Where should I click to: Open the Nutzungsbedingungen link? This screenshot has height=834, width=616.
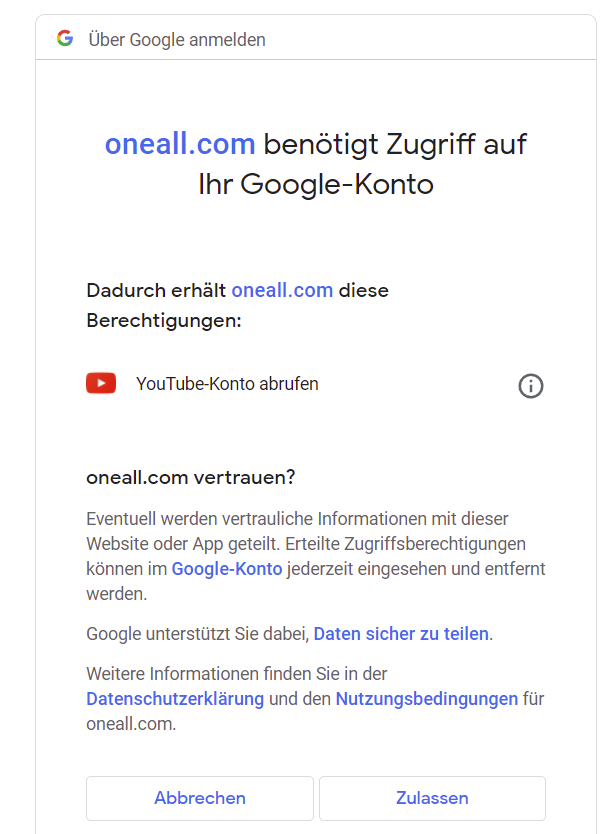point(427,699)
